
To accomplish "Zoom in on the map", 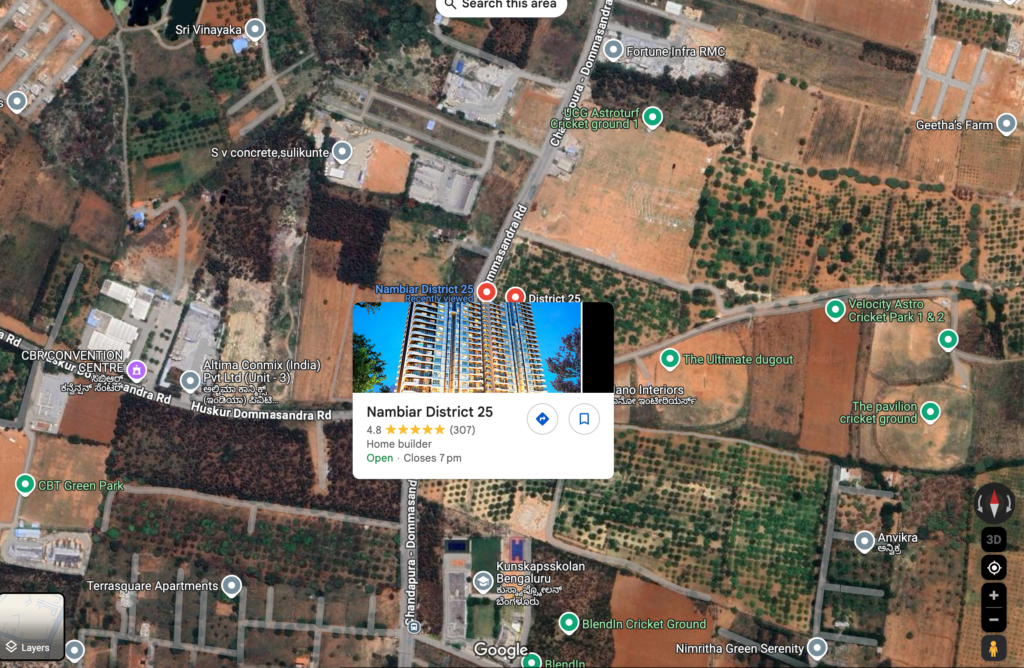I will pos(994,595).
